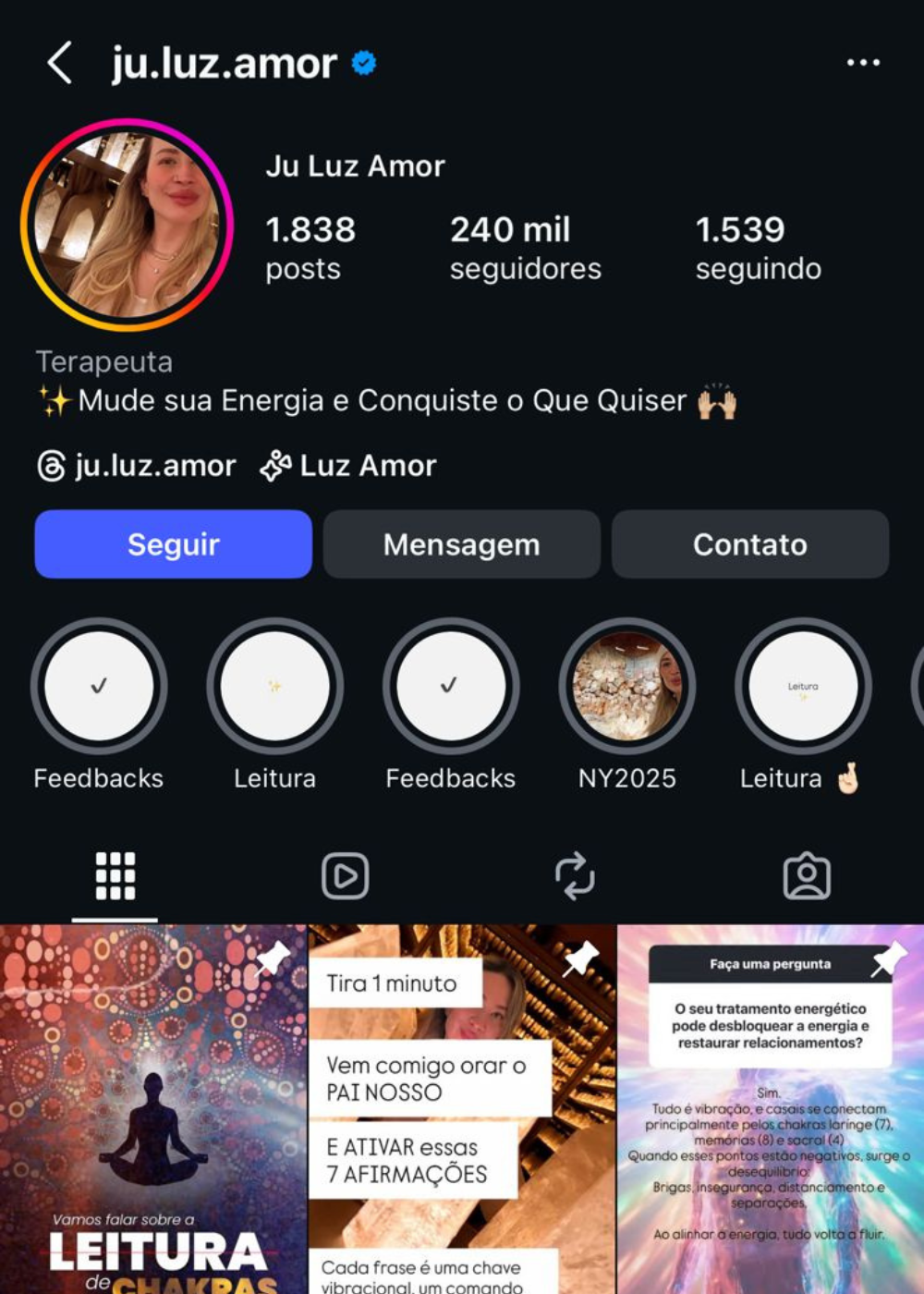Tap the Mensagem button
This screenshot has width=924, height=1294.
tap(461, 544)
